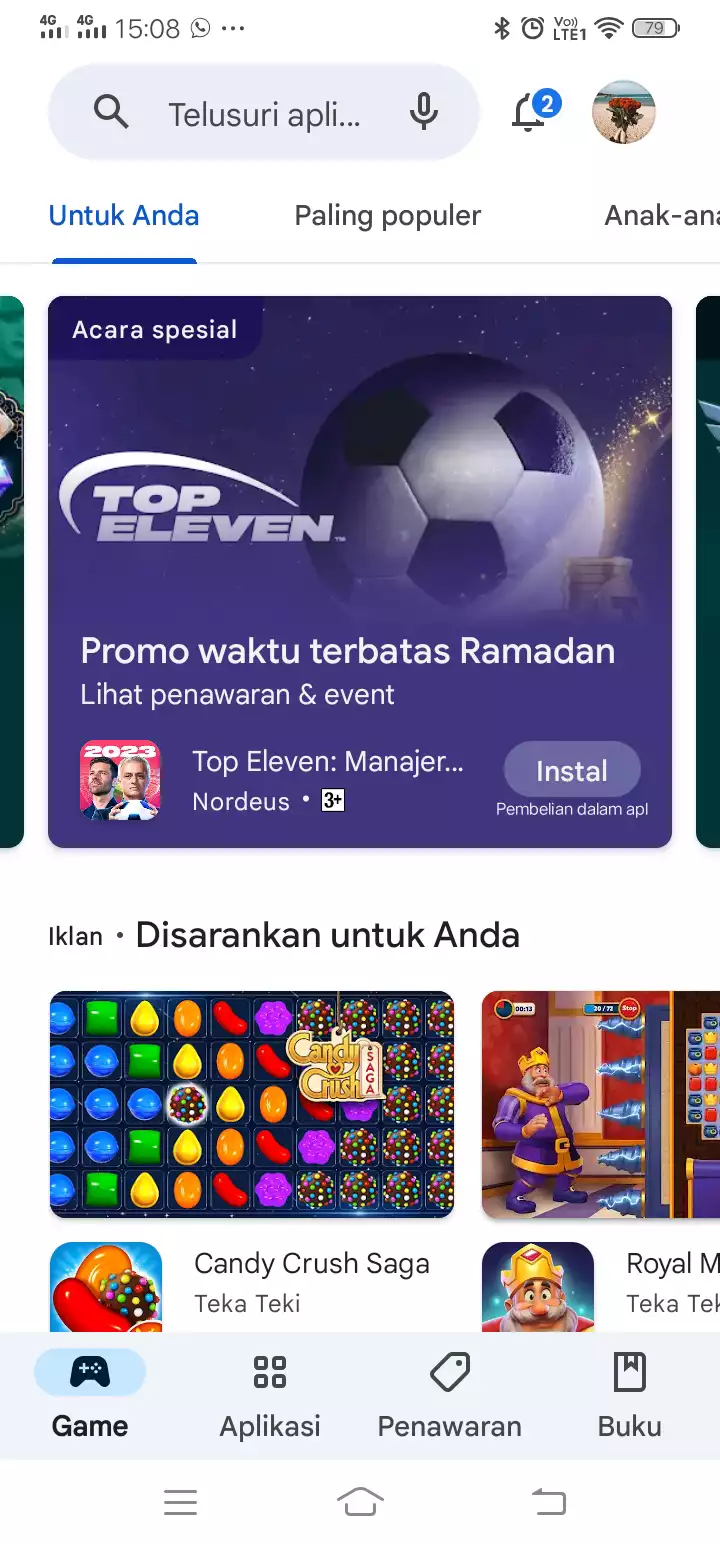Start voice search with the microphone
The width and height of the screenshot is (720, 1544).
(x=424, y=112)
